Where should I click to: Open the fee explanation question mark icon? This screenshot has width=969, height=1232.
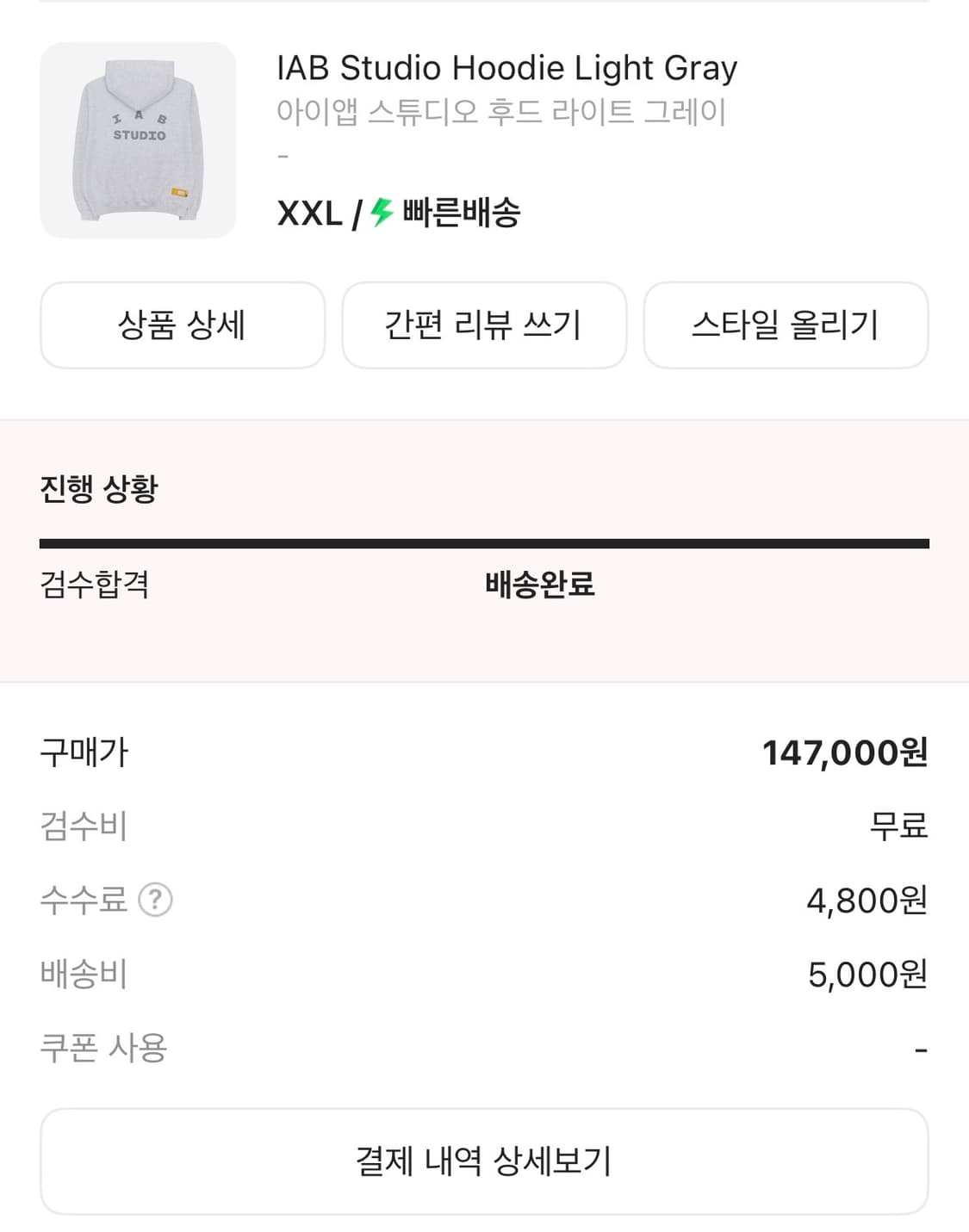click(156, 901)
